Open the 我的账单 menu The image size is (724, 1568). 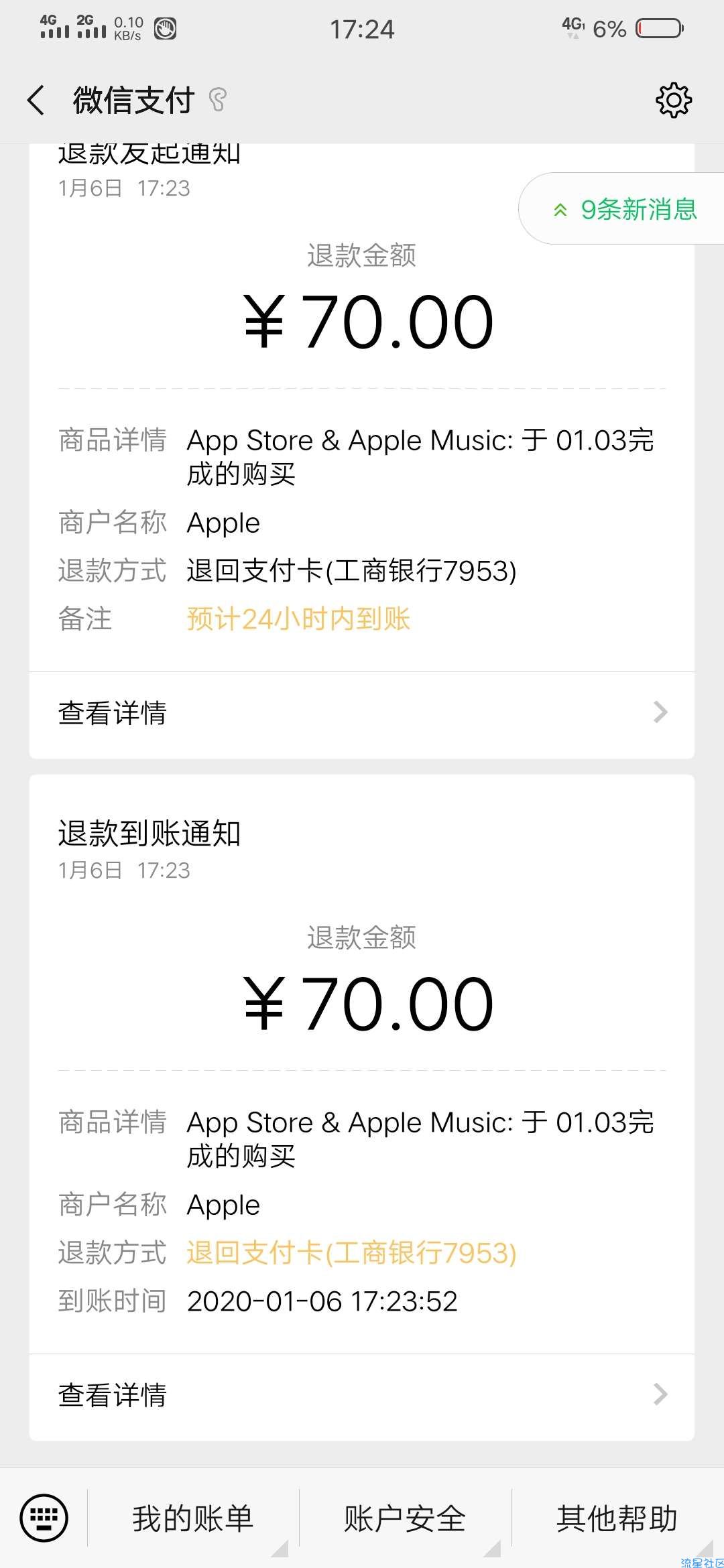193,1518
